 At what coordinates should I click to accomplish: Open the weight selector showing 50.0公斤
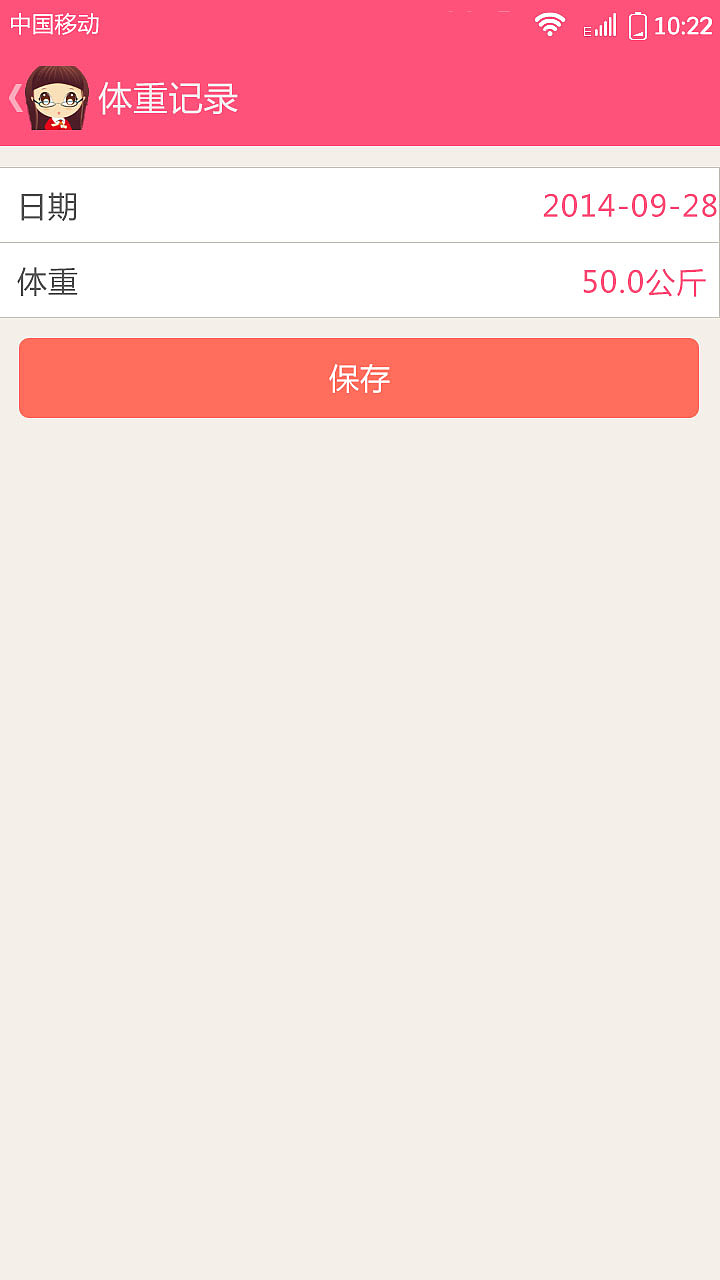click(645, 283)
